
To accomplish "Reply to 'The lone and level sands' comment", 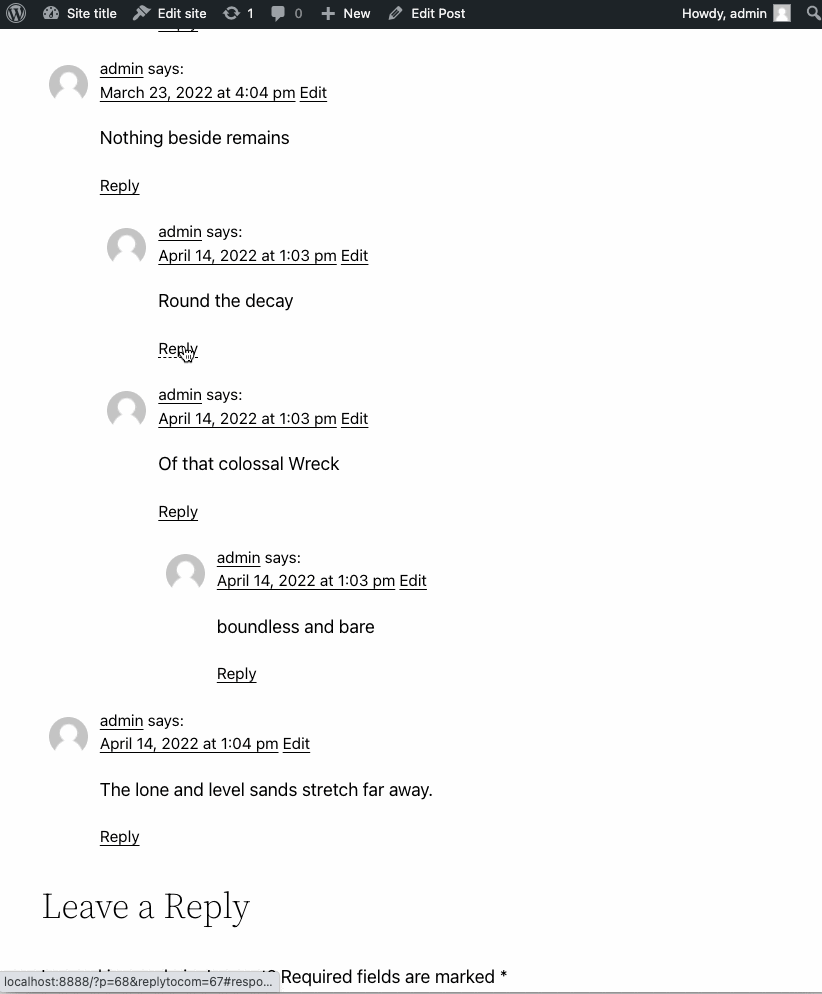I will [x=119, y=837].
